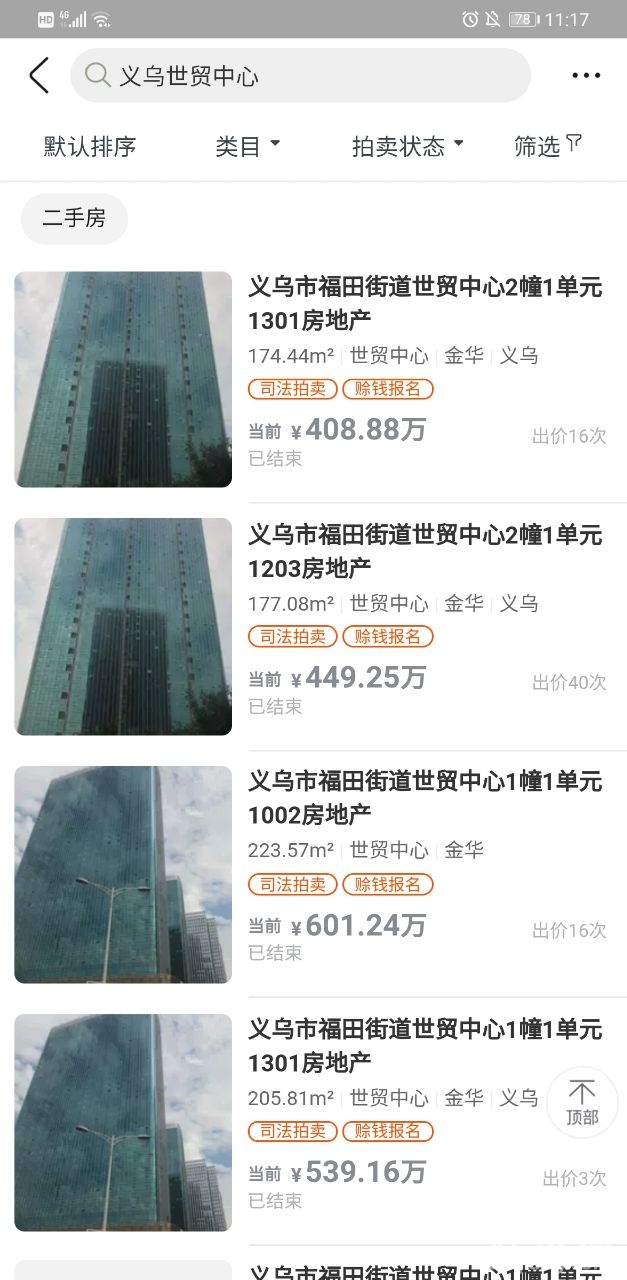Open the 1幢1单元1301房地产 listing

coord(425,1044)
